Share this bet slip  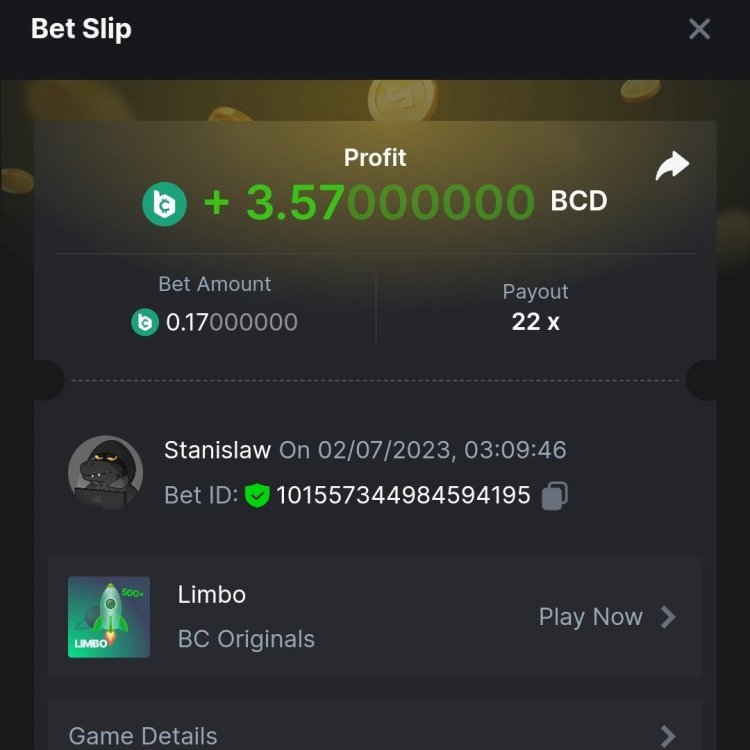[672, 166]
